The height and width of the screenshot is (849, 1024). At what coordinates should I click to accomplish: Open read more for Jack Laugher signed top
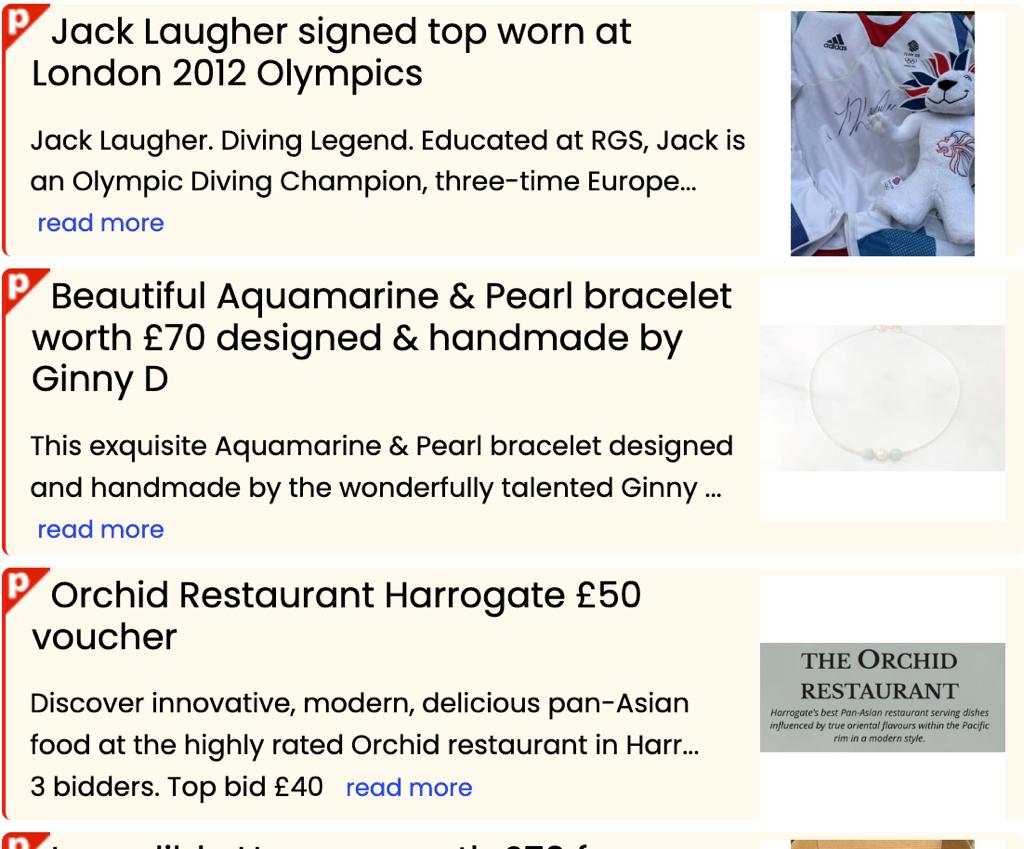pyautogui.click(x=100, y=223)
